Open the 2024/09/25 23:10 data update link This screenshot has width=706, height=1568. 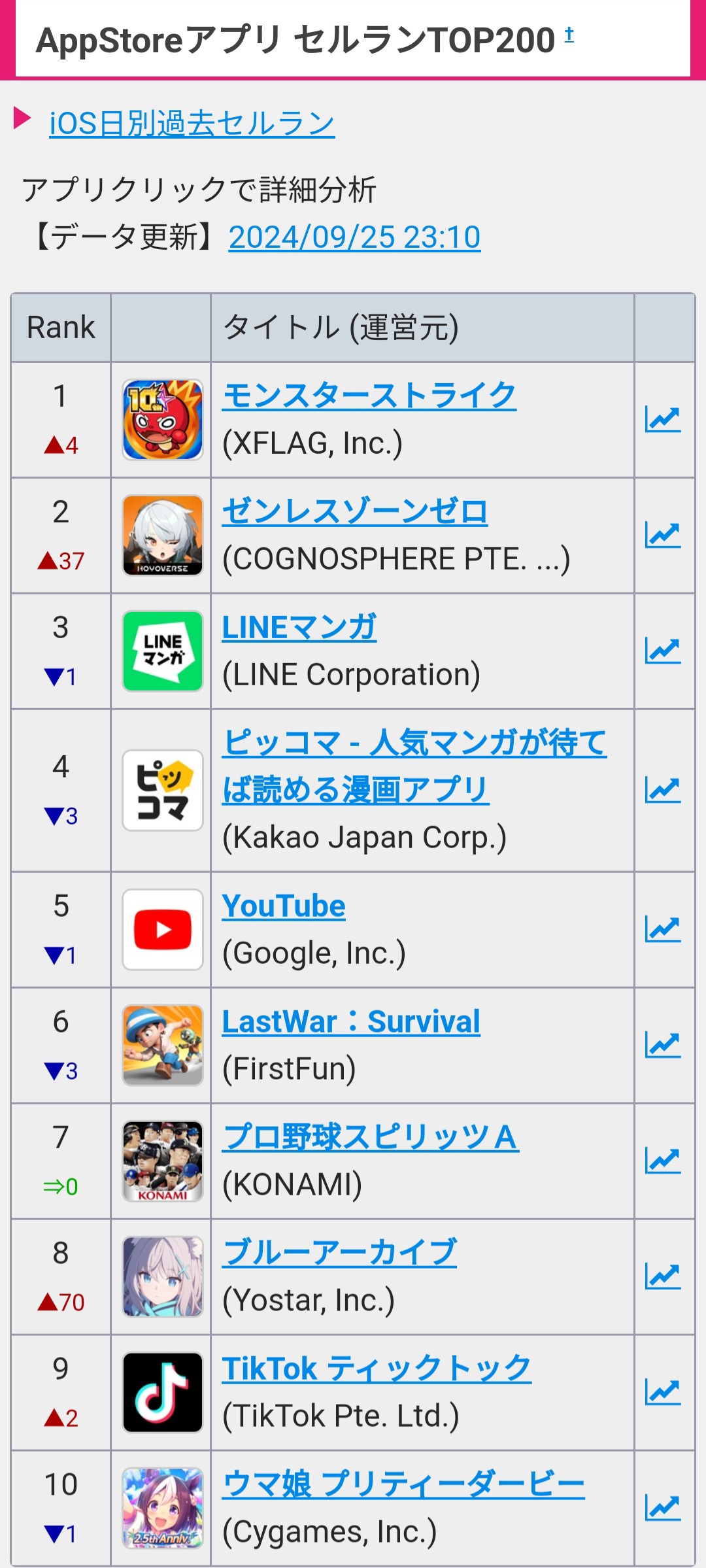(354, 237)
